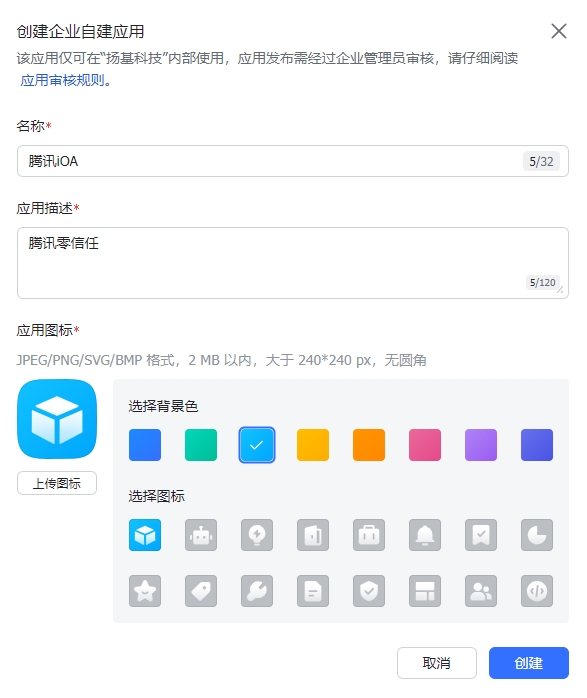Tap the 名称 field containing 腾讯iOA
587x698 pixels.
[x=293, y=161]
